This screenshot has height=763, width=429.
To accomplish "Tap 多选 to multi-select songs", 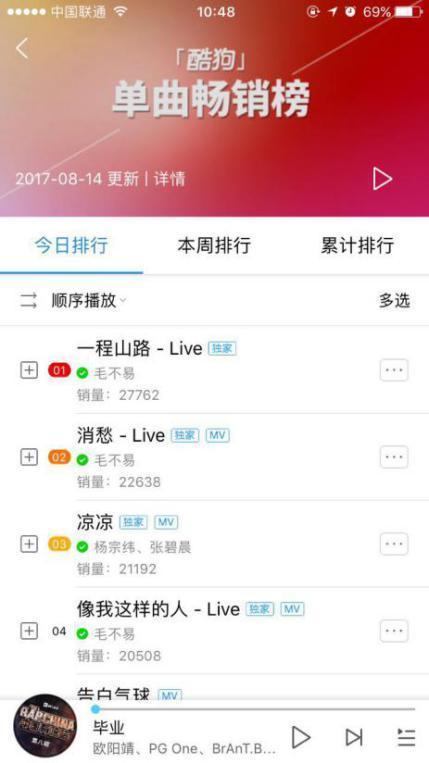I will (394, 301).
